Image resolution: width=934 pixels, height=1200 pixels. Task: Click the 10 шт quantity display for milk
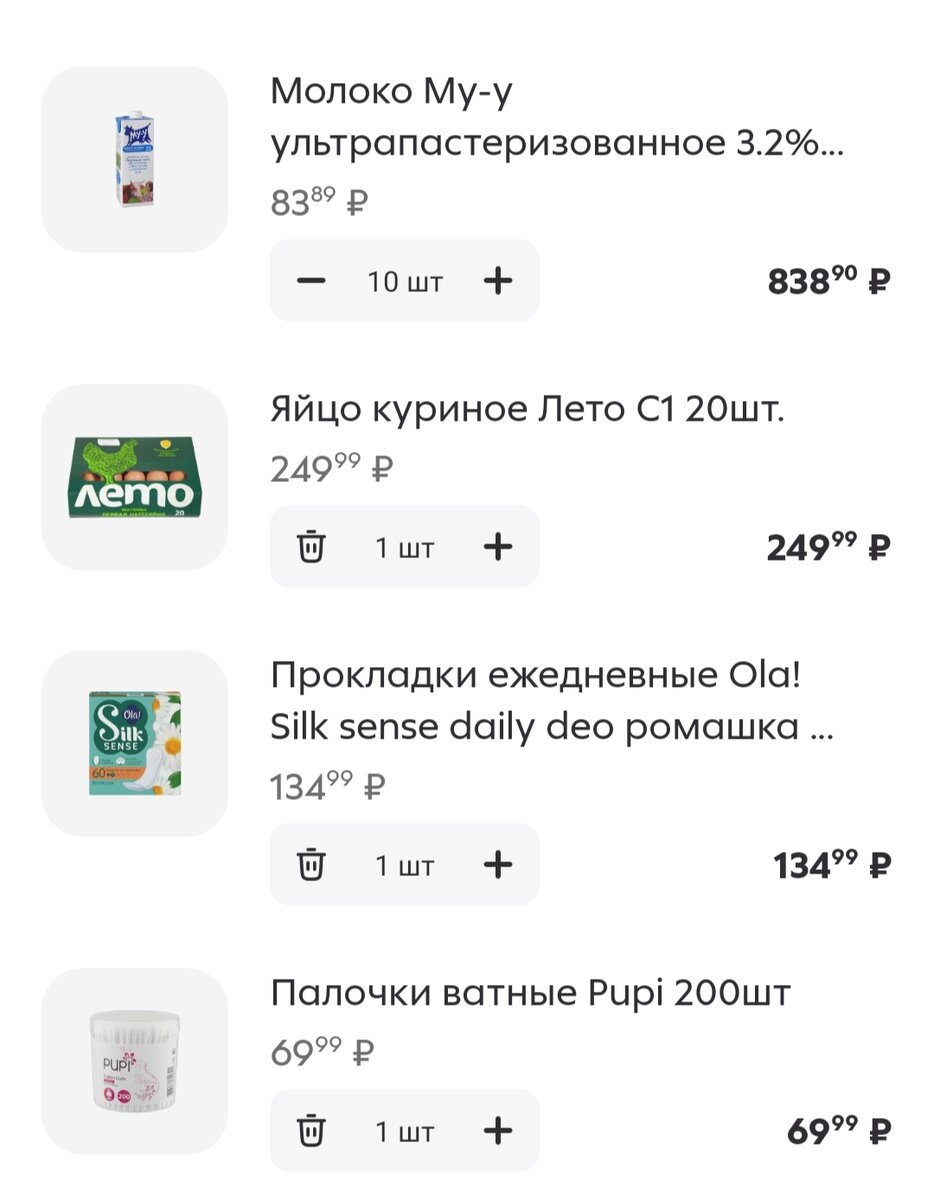(404, 281)
